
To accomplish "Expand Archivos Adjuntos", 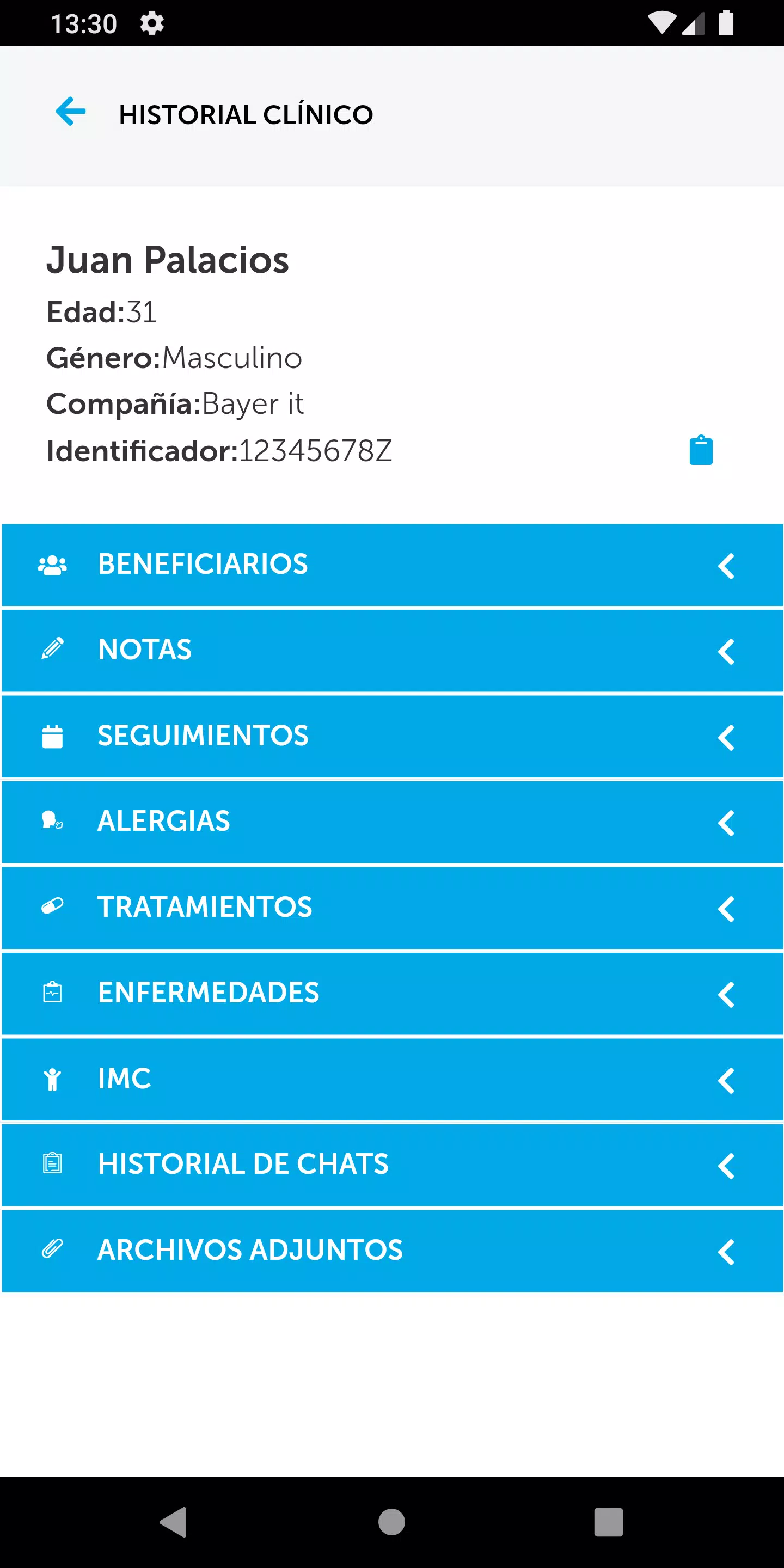I will click(392, 1252).
